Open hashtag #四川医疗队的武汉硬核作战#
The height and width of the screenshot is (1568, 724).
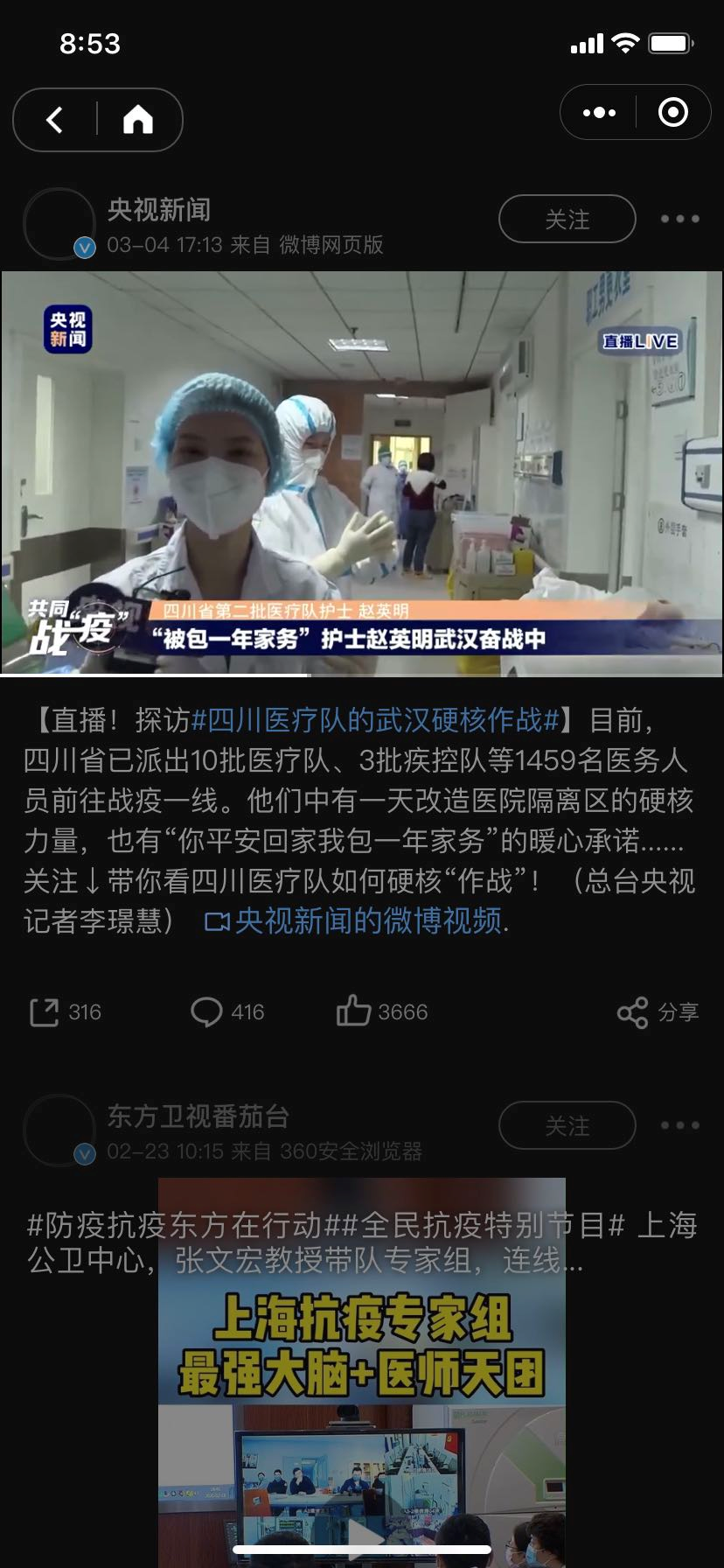pos(374,720)
